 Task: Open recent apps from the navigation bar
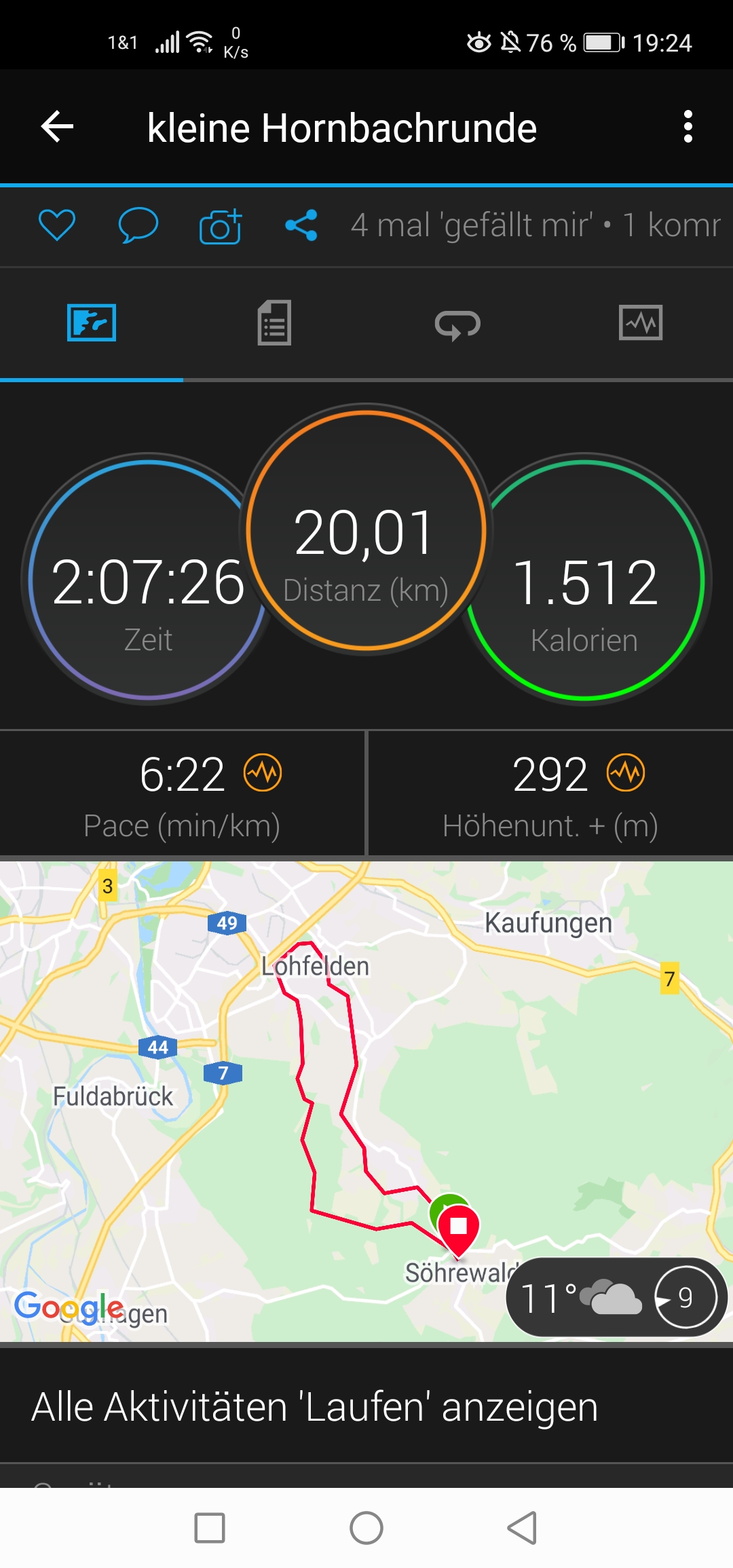click(x=209, y=1528)
